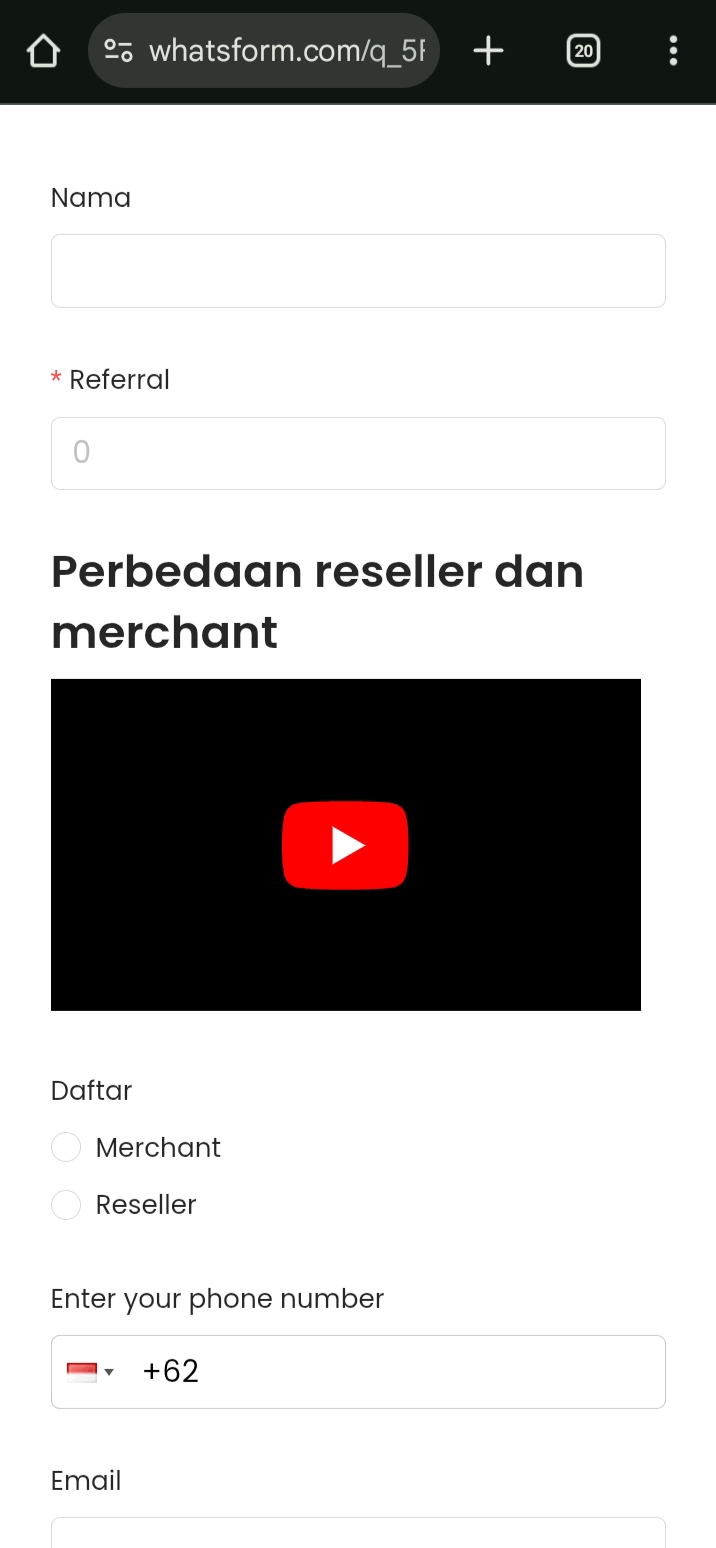
Task: Open the browser overflow menu
Action: [x=673, y=51]
